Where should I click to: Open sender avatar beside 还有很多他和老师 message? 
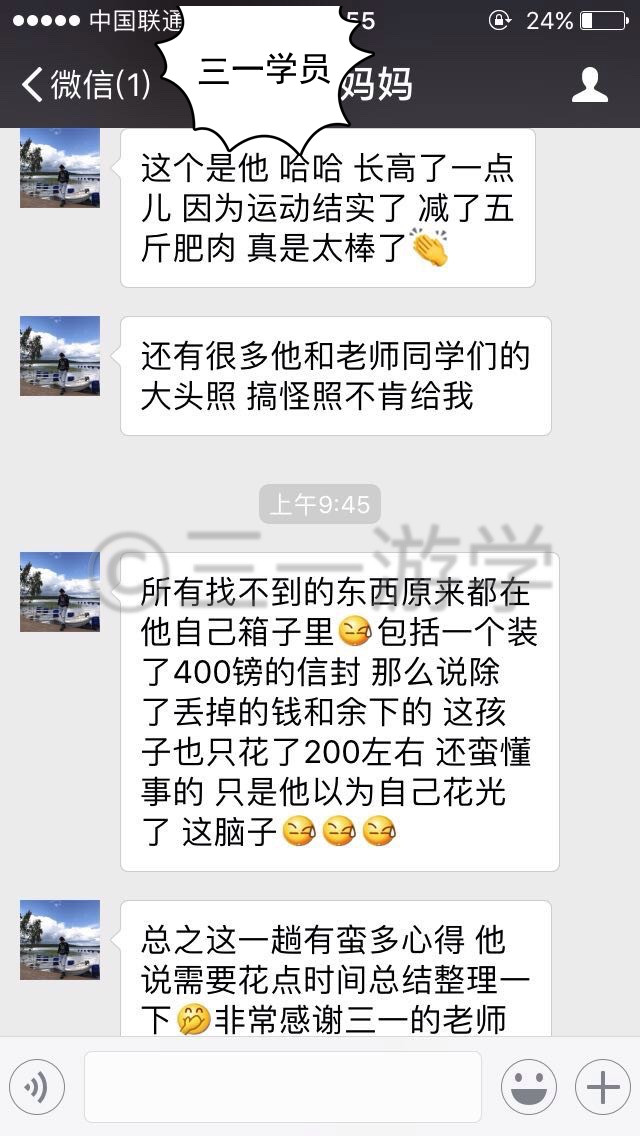60,356
